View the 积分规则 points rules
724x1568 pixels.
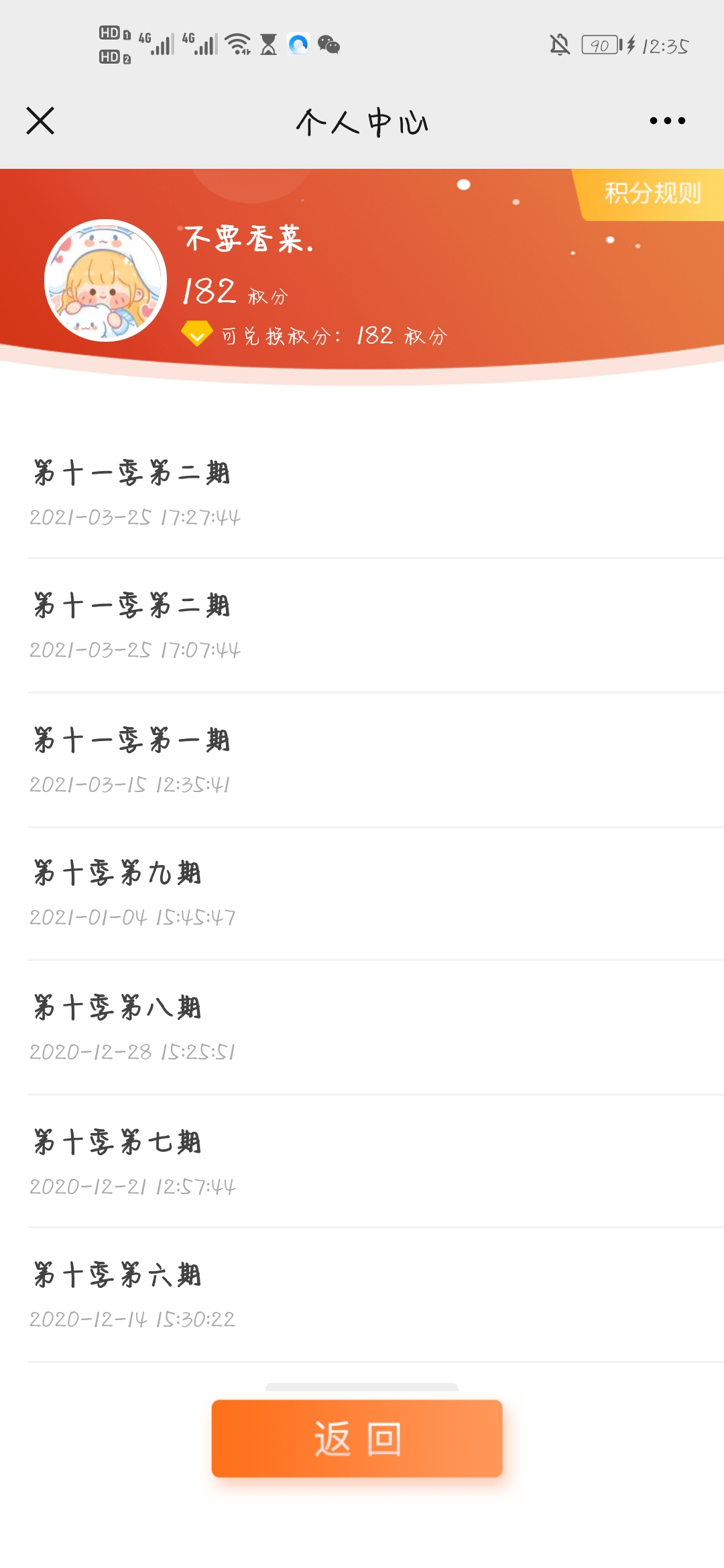pyautogui.click(x=652, y=194)
